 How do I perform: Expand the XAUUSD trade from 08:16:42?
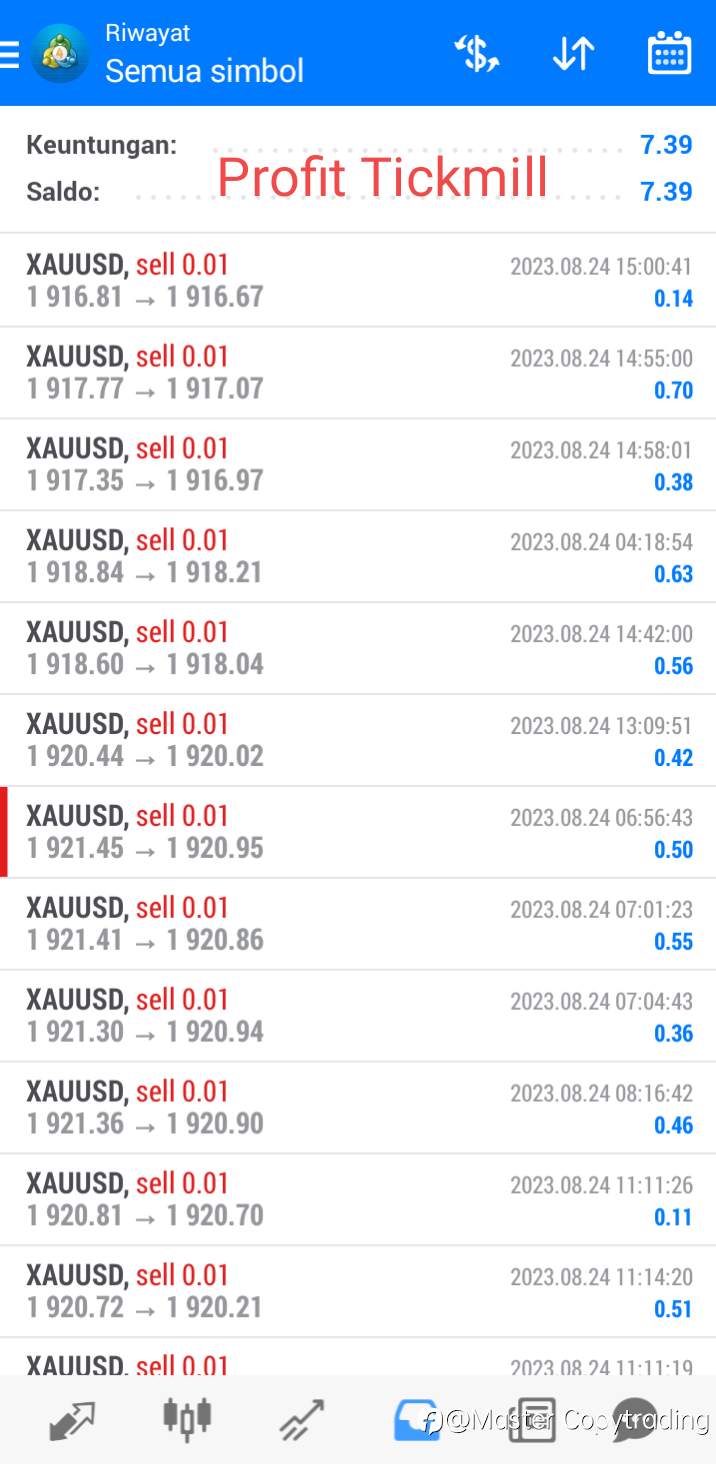click(358, 1108)
